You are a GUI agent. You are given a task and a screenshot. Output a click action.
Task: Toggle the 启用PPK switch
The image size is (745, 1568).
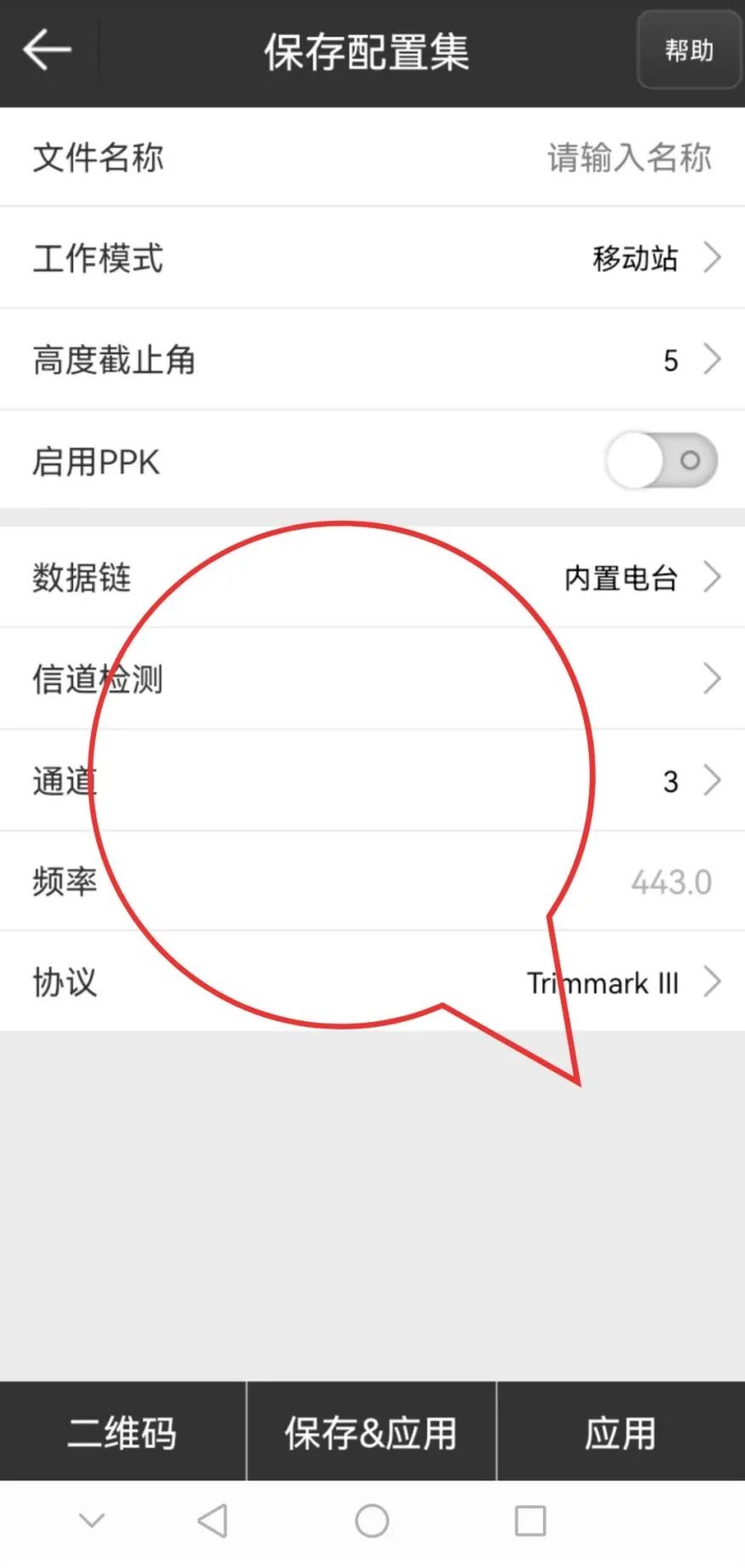click(x=662, y=461)
